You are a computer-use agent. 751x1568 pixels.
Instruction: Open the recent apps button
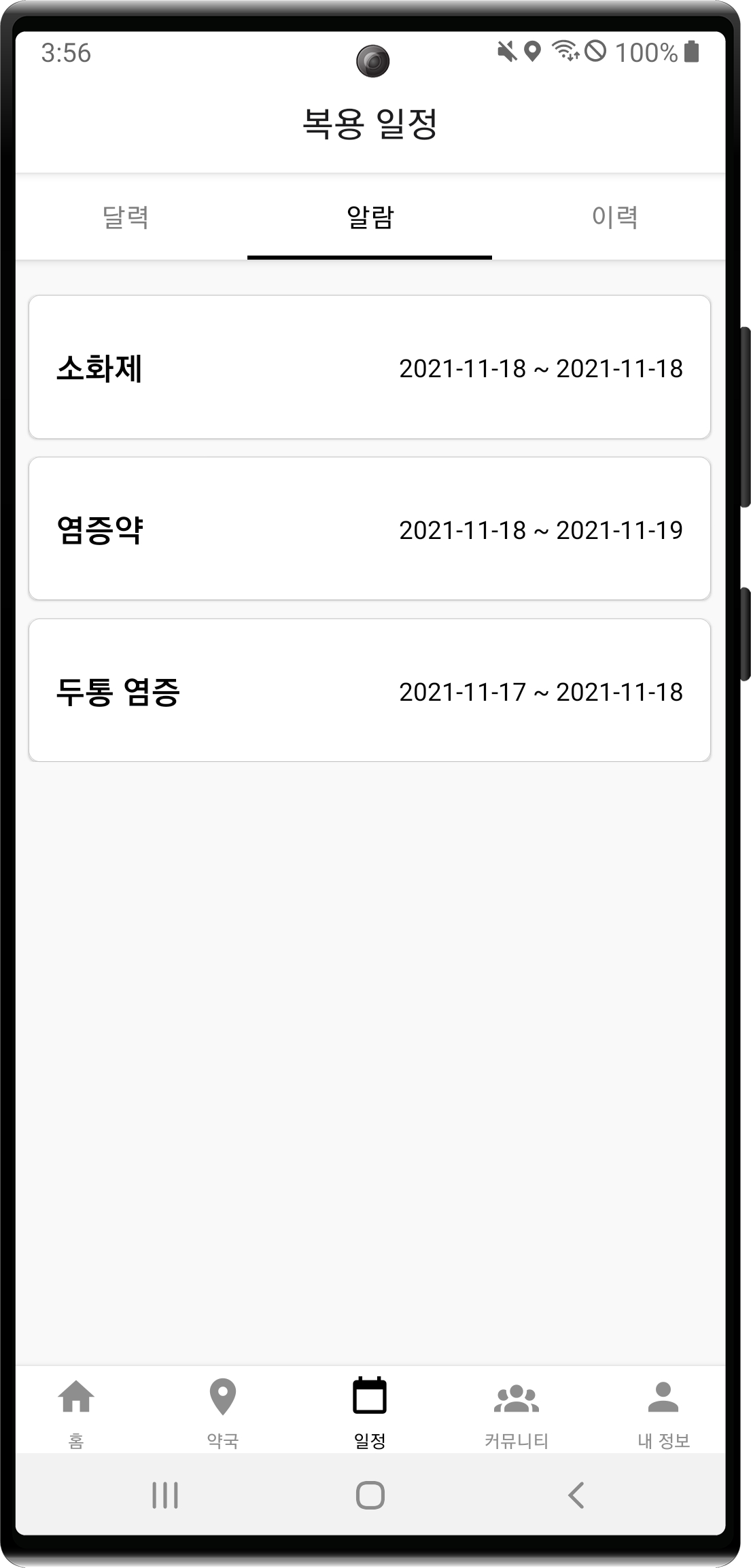pos(165,1495)
